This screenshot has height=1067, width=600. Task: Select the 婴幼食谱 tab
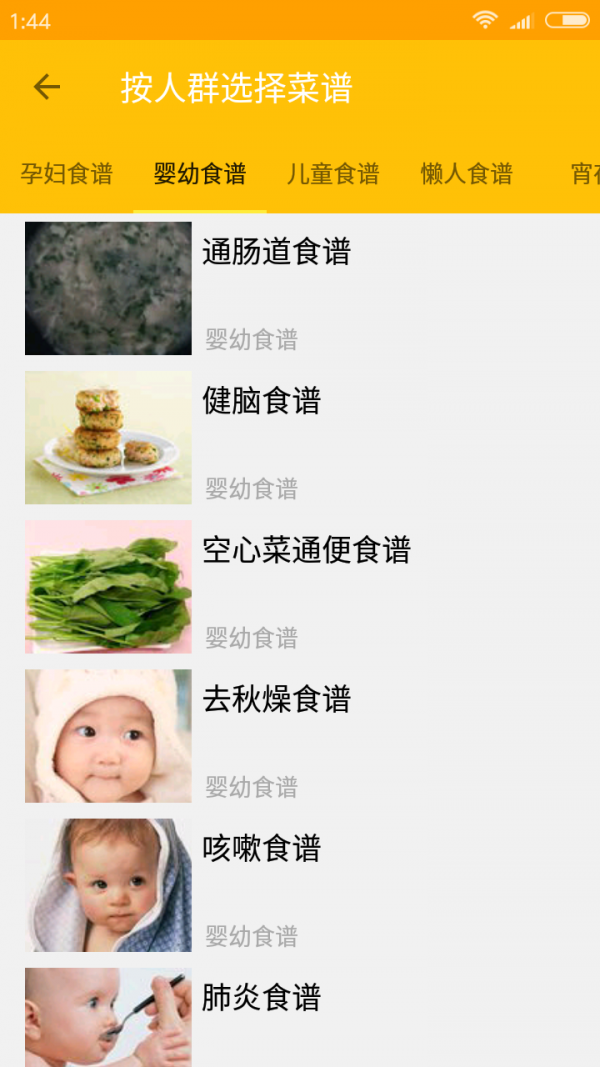[x=200, y=174]
